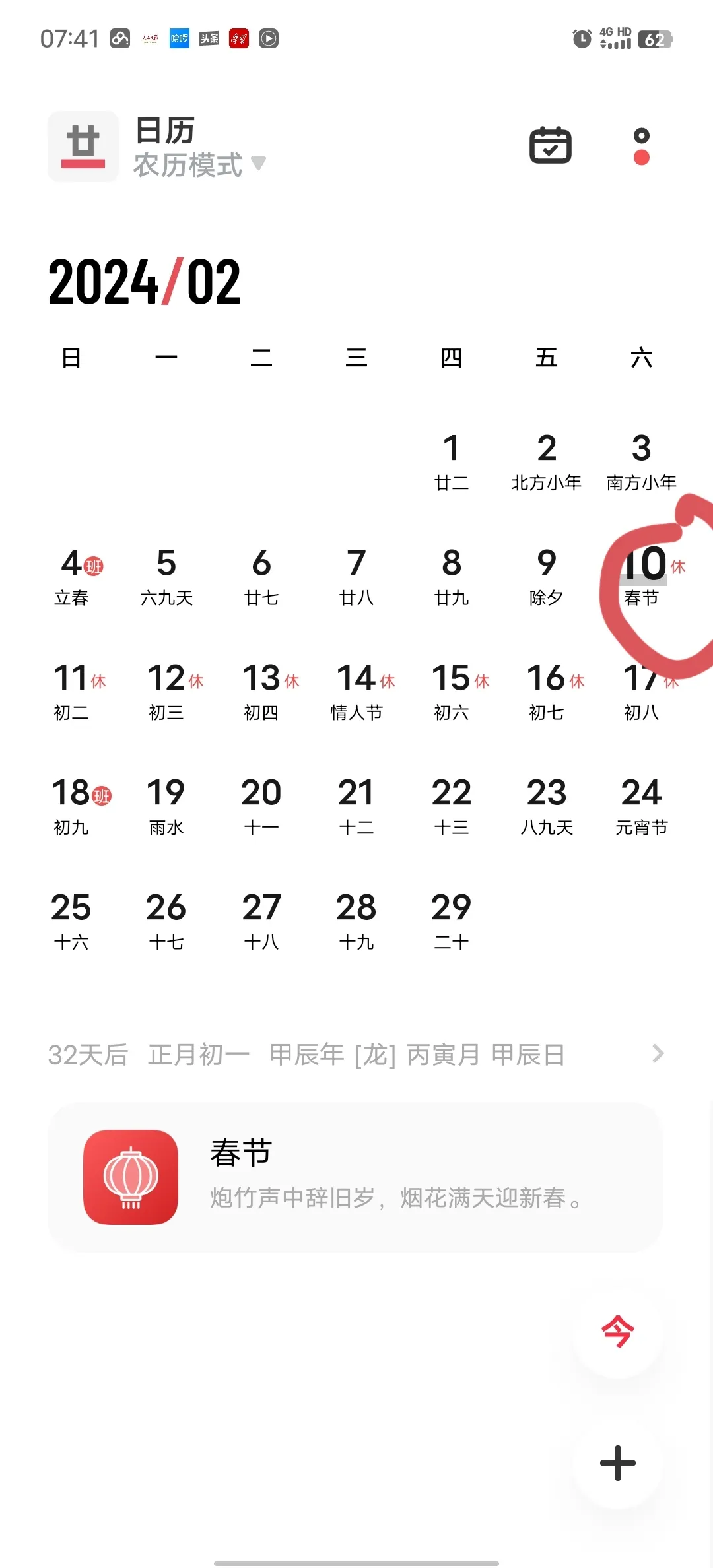
Task: Open the 春节 festival card
Action: click(355, 1177)
